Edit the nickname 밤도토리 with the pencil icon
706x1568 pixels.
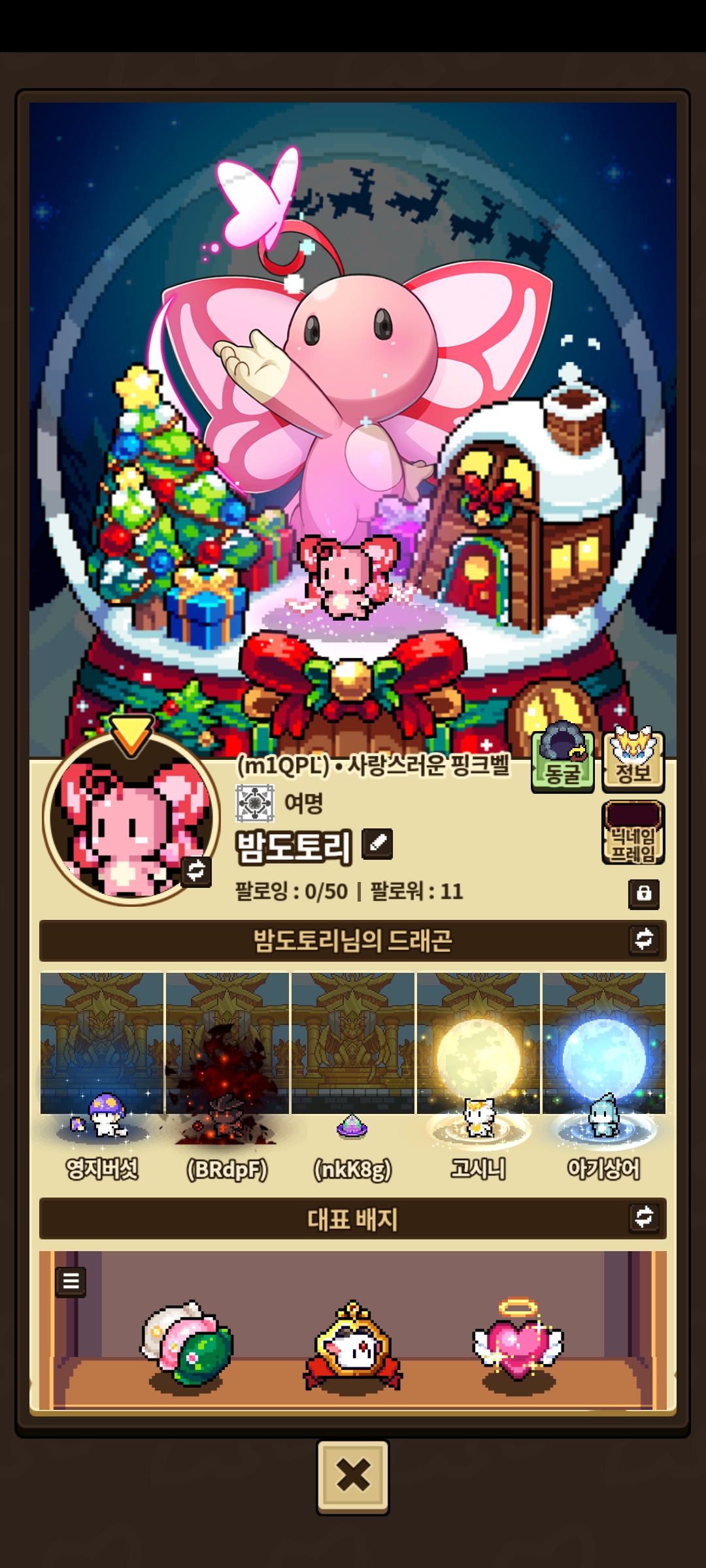click(378, 843)
